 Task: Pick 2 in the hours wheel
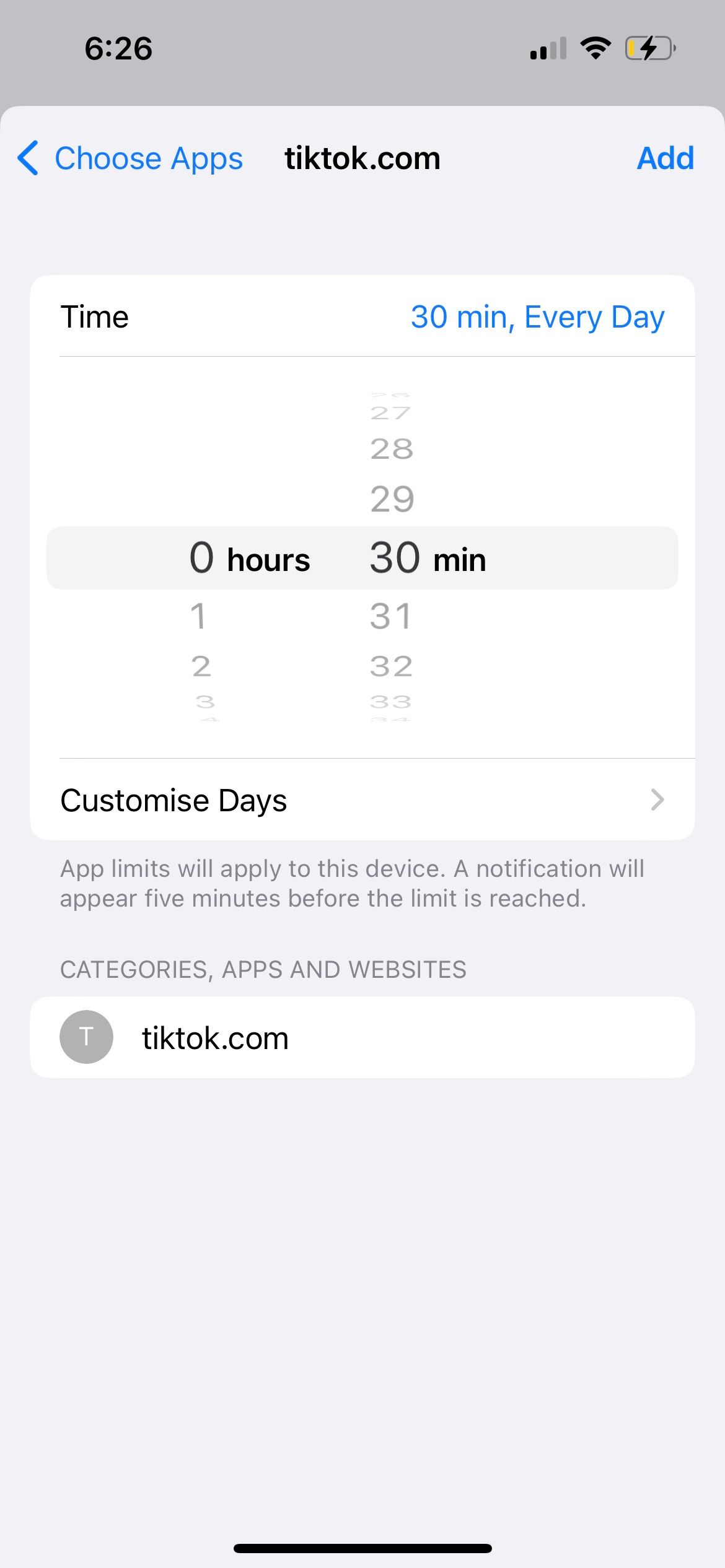coord(201,667)
